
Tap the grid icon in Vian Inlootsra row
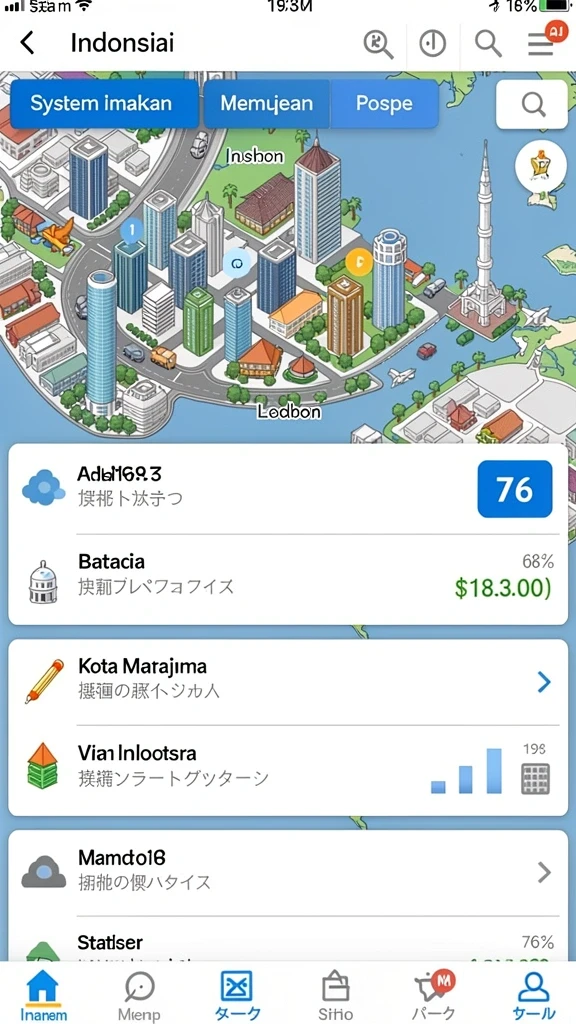pyautogui.click(x=535, y=778)
